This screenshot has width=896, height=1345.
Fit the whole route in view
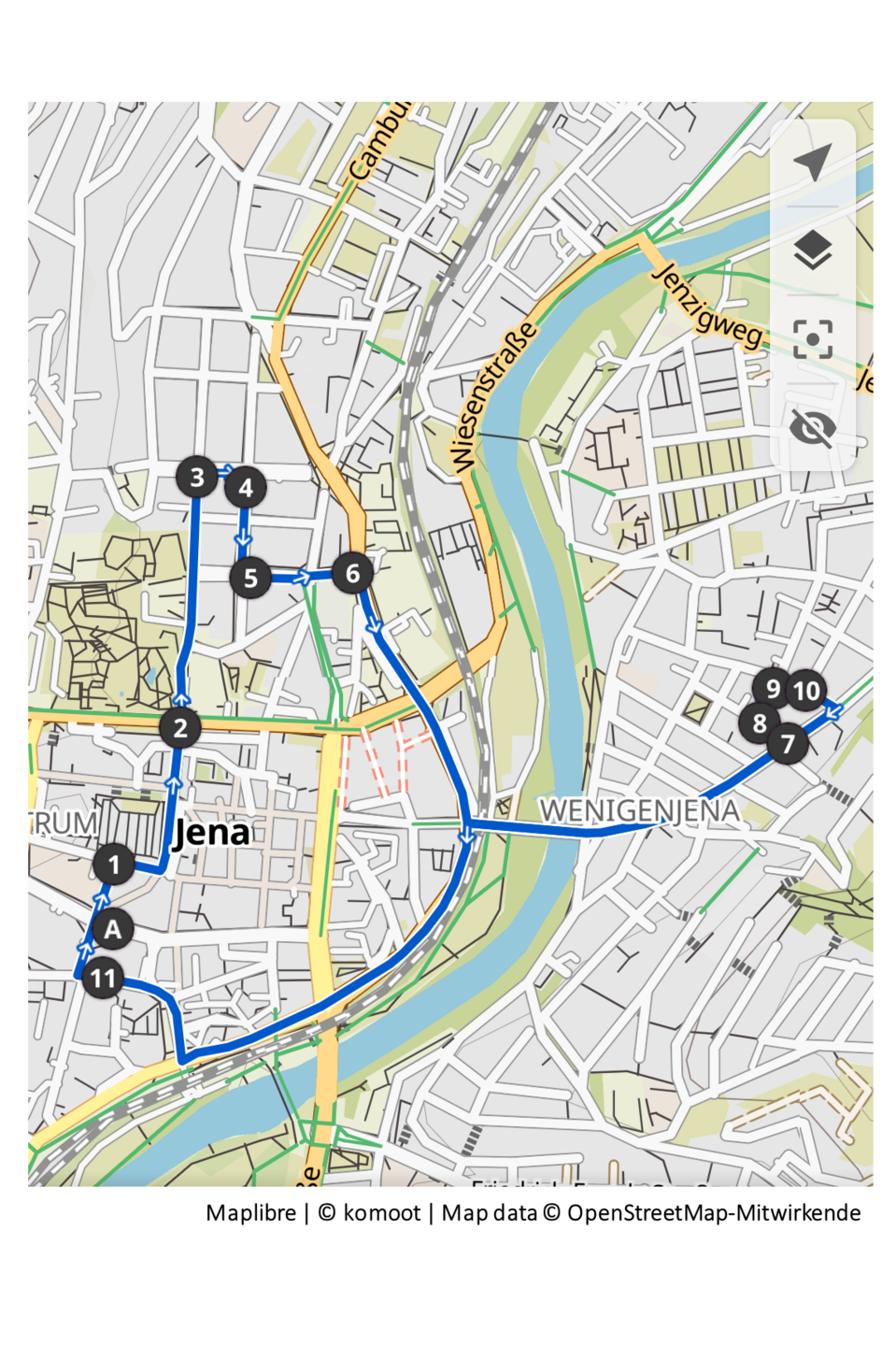(x=812, y=338)
